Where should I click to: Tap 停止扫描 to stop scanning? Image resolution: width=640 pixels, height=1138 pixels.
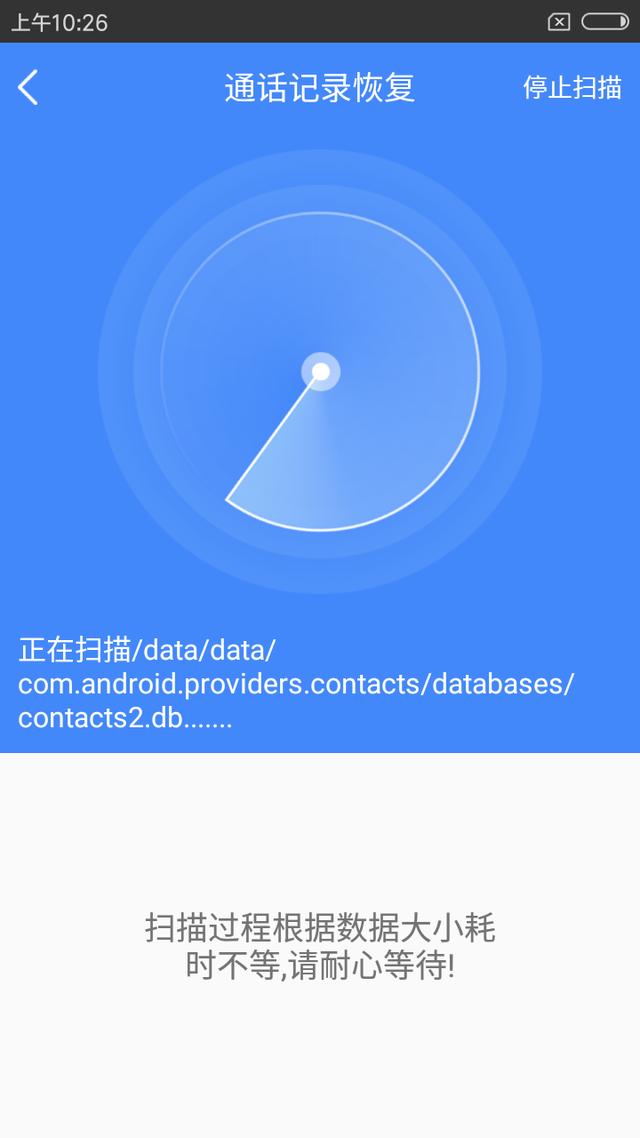pos(572,87)
